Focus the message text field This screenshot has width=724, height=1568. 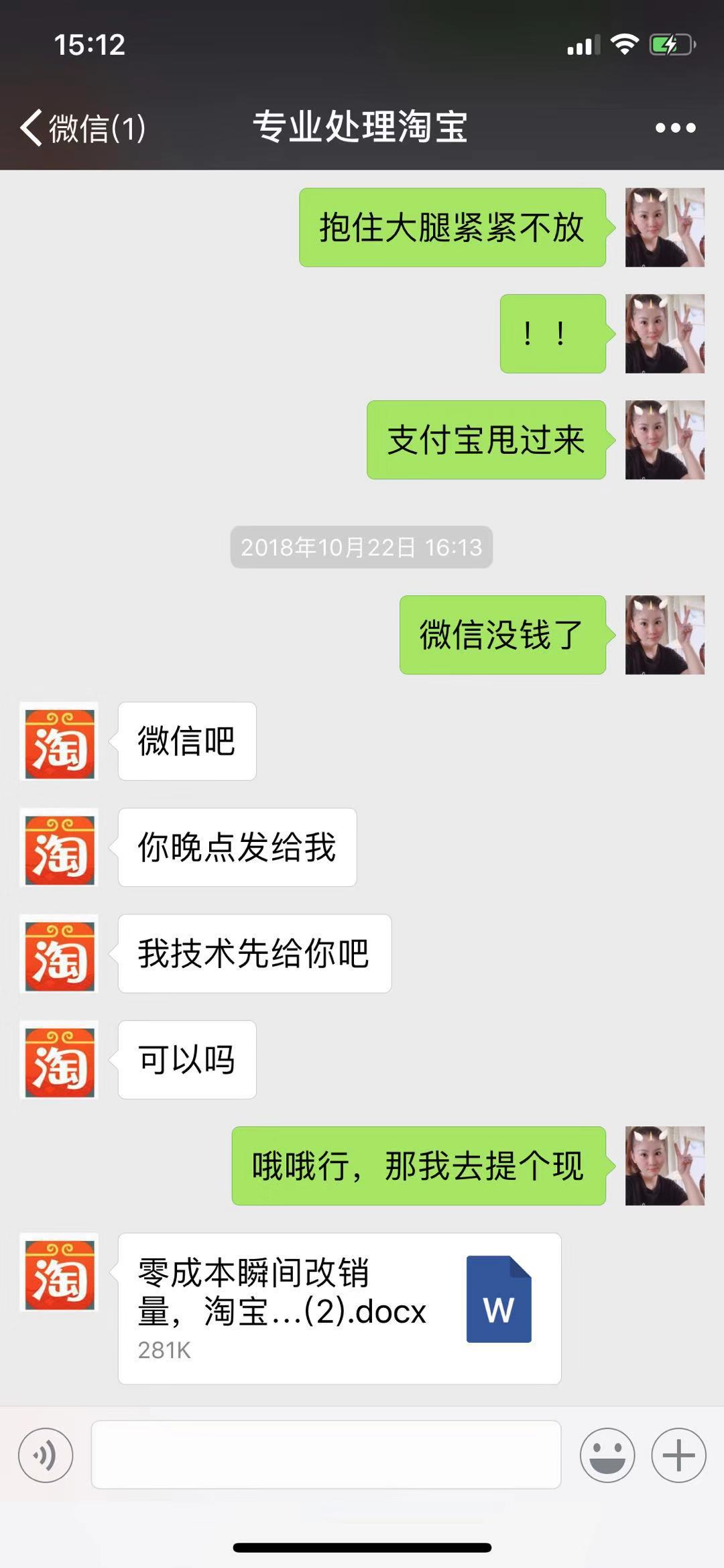[326, 1455]
